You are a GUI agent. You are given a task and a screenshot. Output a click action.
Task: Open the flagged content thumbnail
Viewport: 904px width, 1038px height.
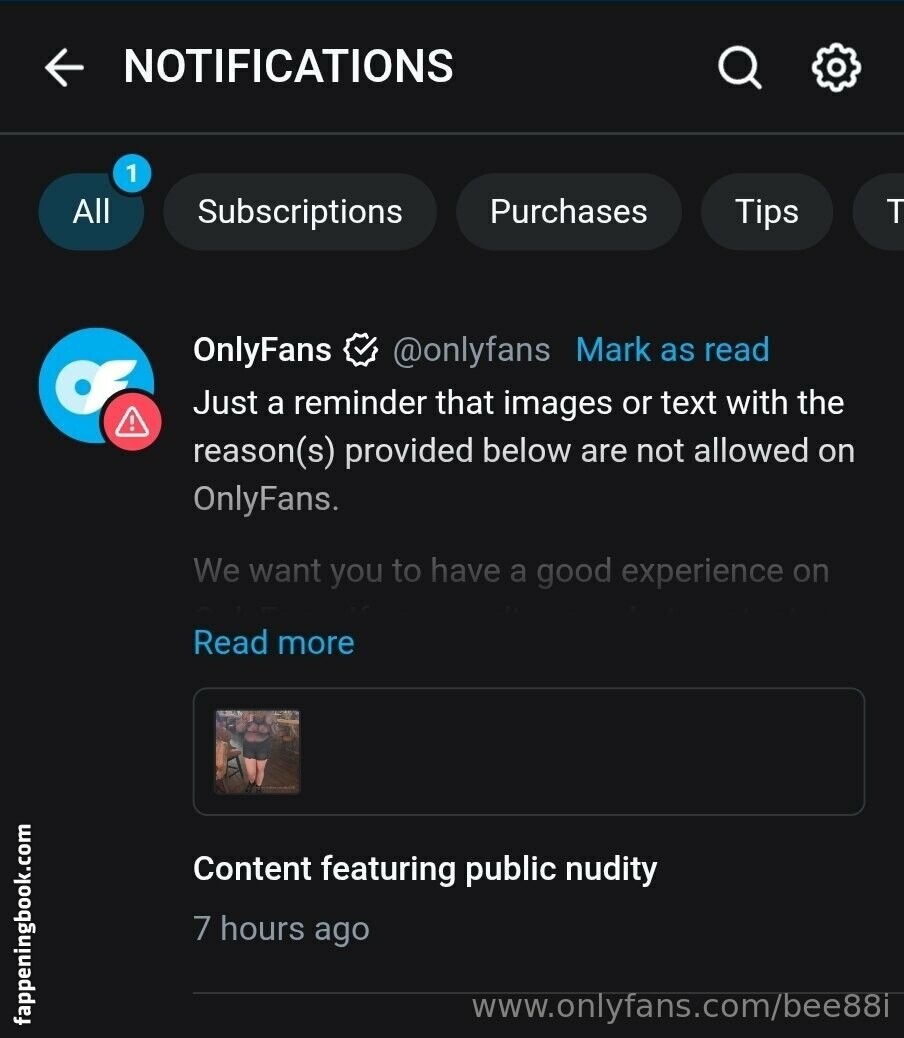pyautogui.click(x=257, y=752)
